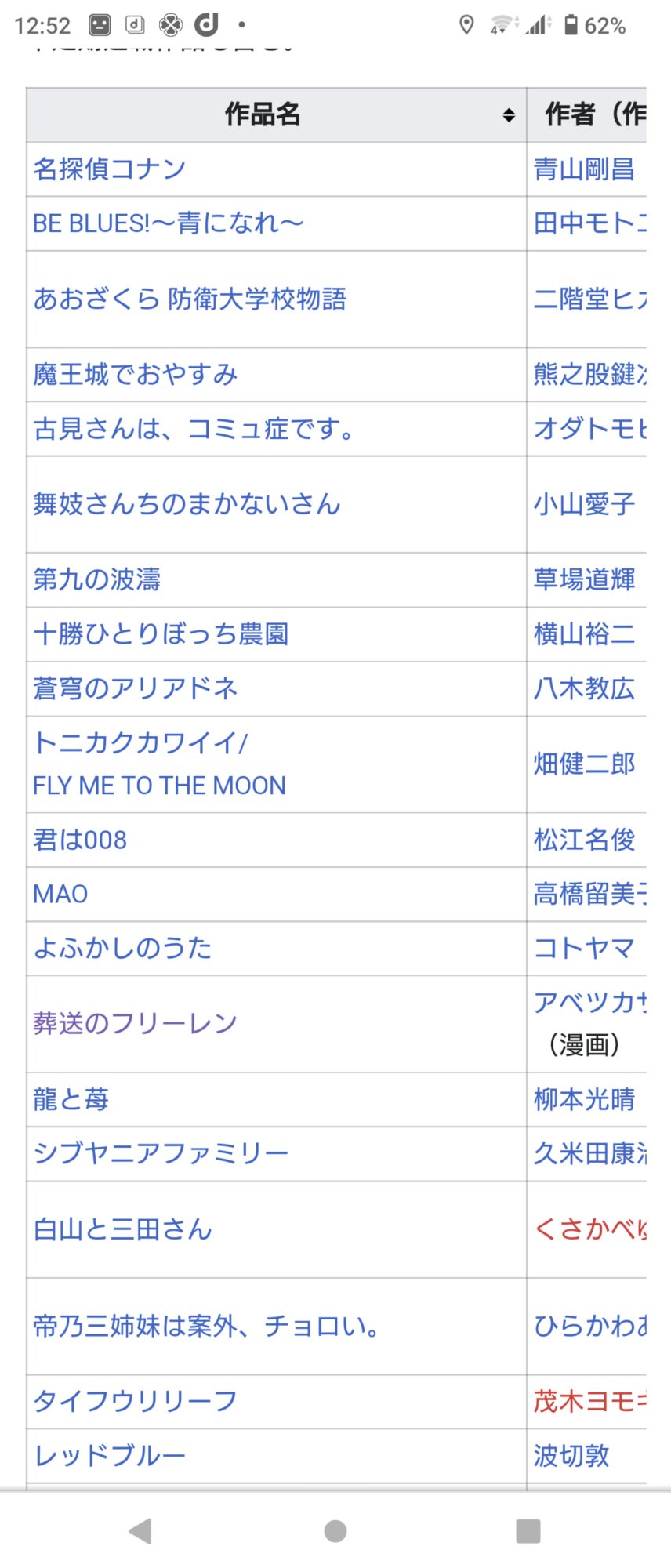Open the 名探偵コナン link
Viewport: 671px width, 1568px height.
tap(109, 169)
